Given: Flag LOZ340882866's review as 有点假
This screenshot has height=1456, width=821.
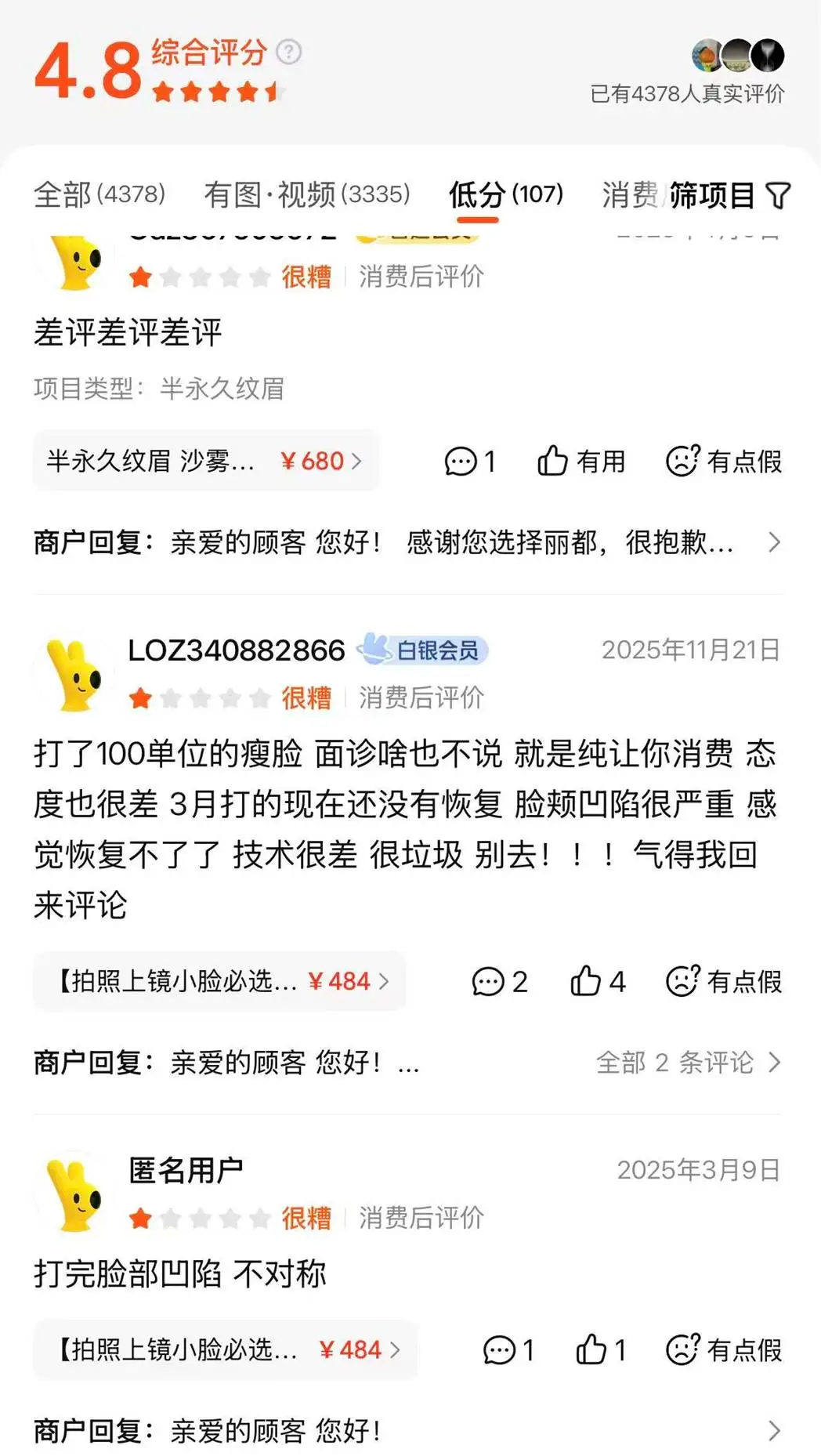Looking at the screenshot, I should tap(723, 981).
